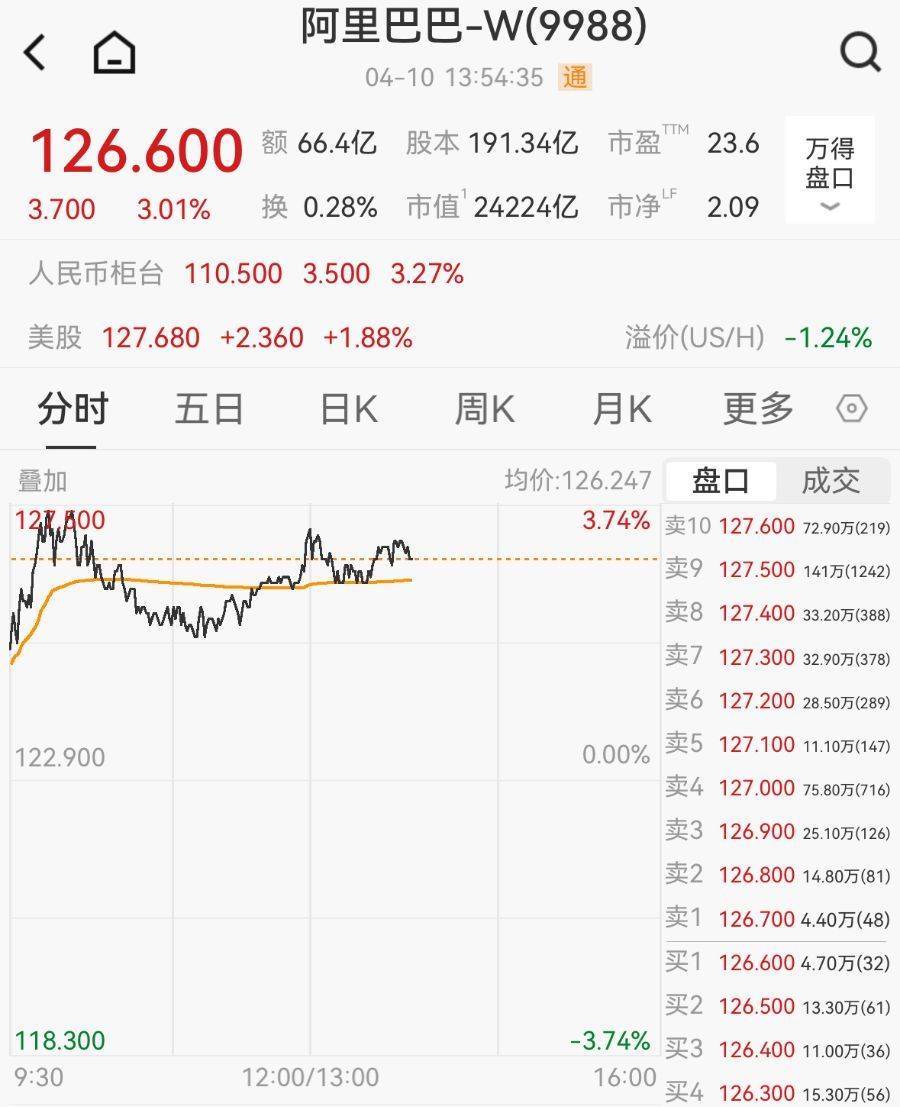The height and width of the screenshot is (1107, 900).
Task: Go back to the previous page
Action: (x=35, y=52)
